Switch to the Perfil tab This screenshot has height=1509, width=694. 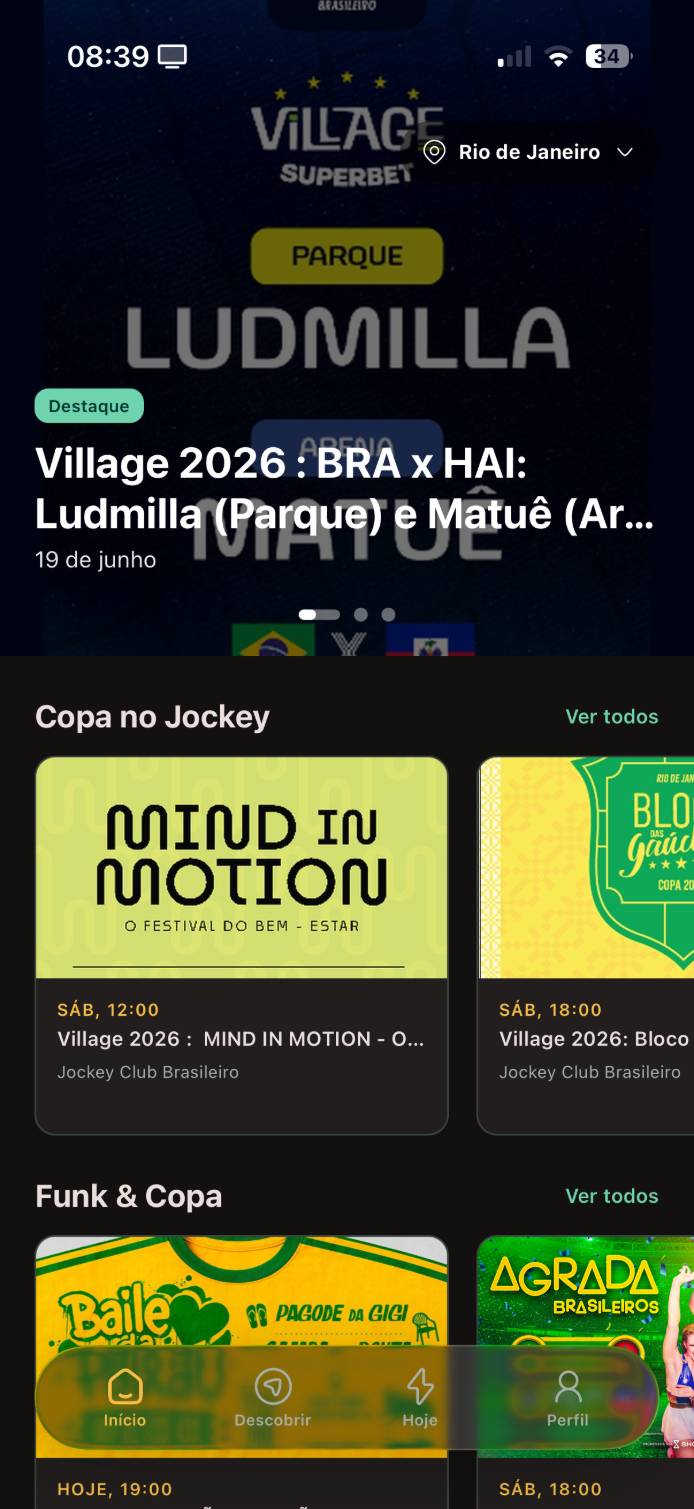coord(568,1398)
